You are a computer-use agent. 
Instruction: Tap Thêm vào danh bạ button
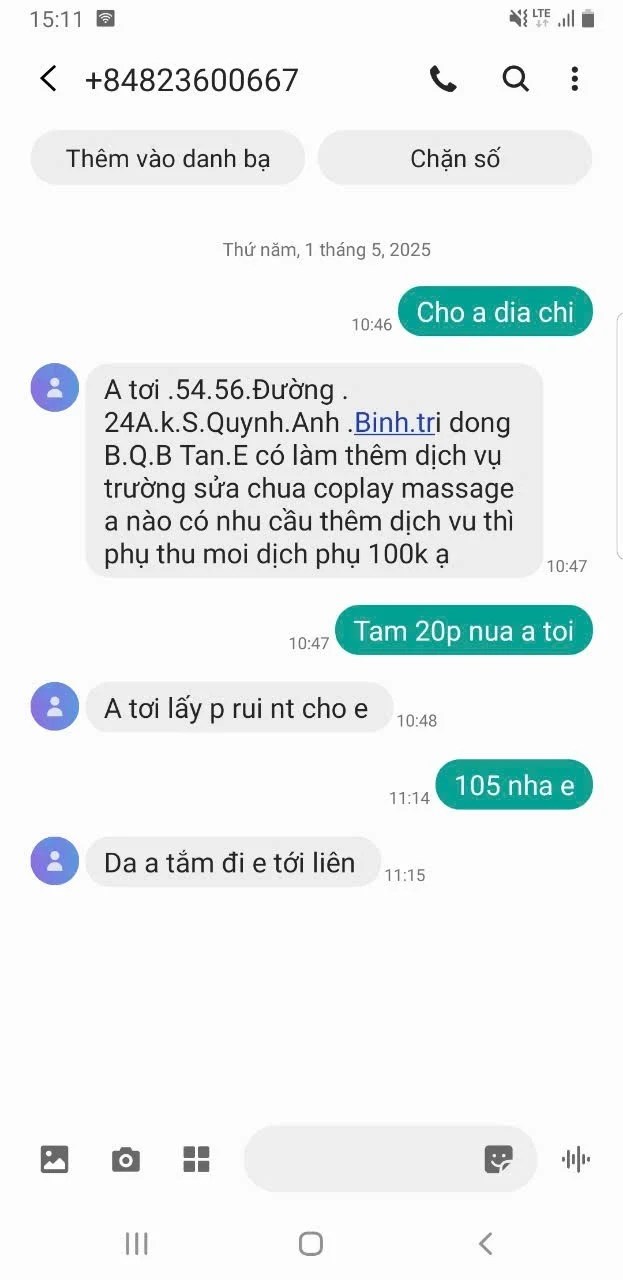click(x=168, y=158)
